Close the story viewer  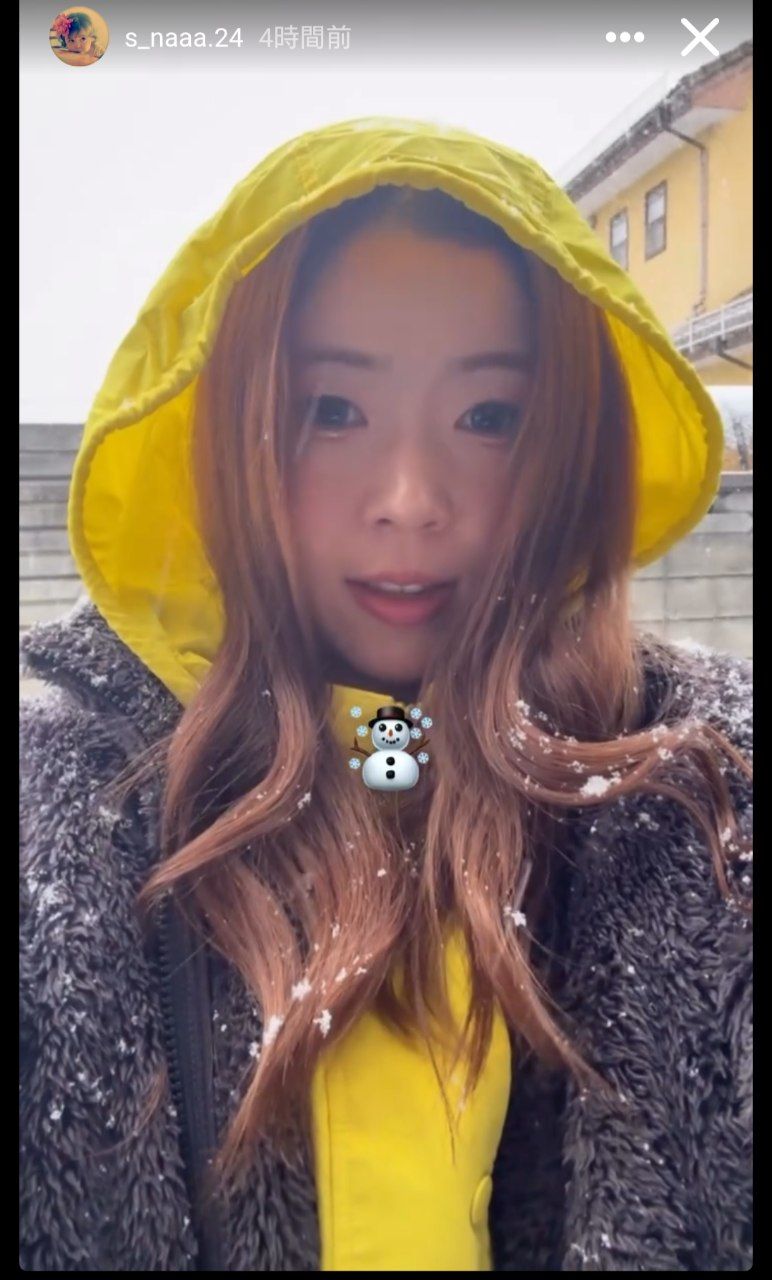click(x=699, y=37)
